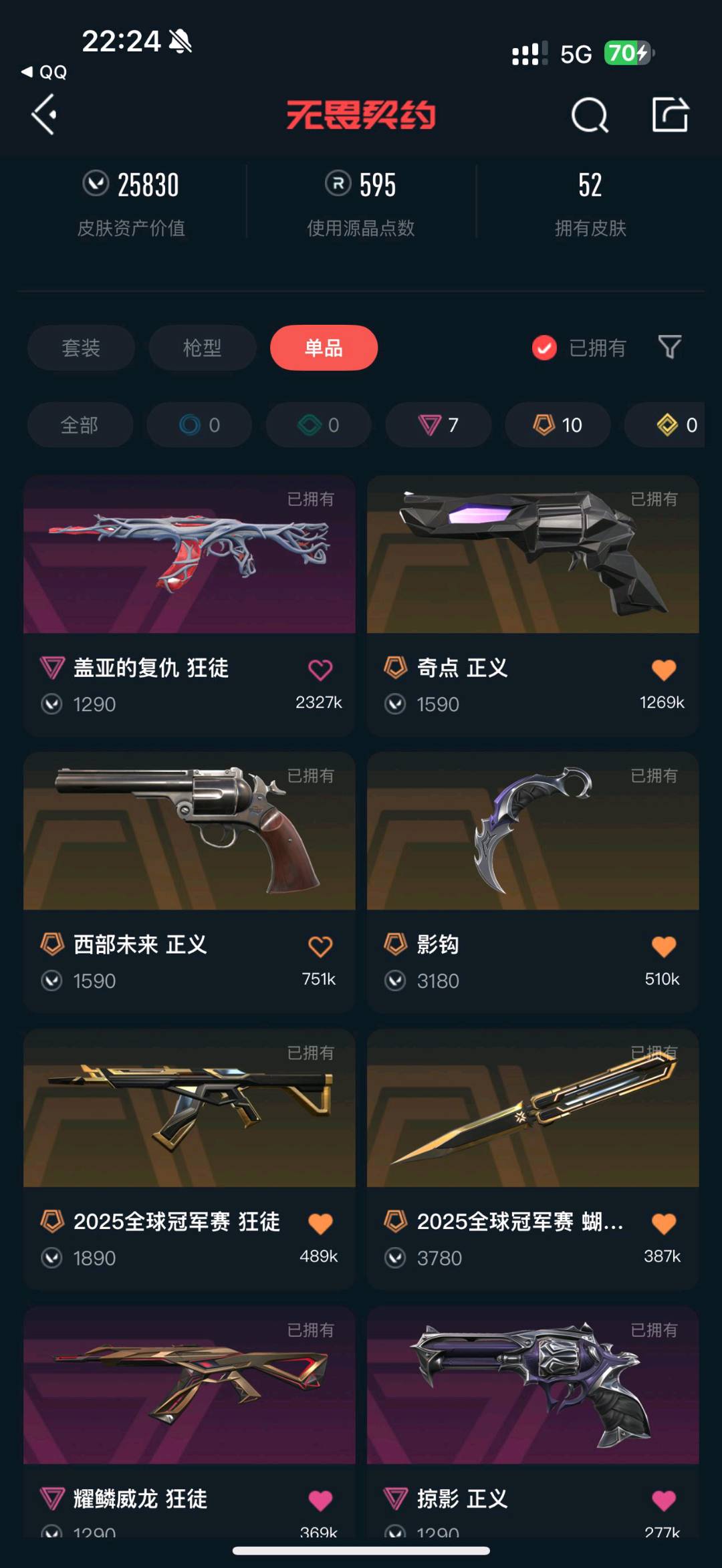Uncheck the 已拥有 owned filter
This screenshot has width=722, height=1568.
579,348
